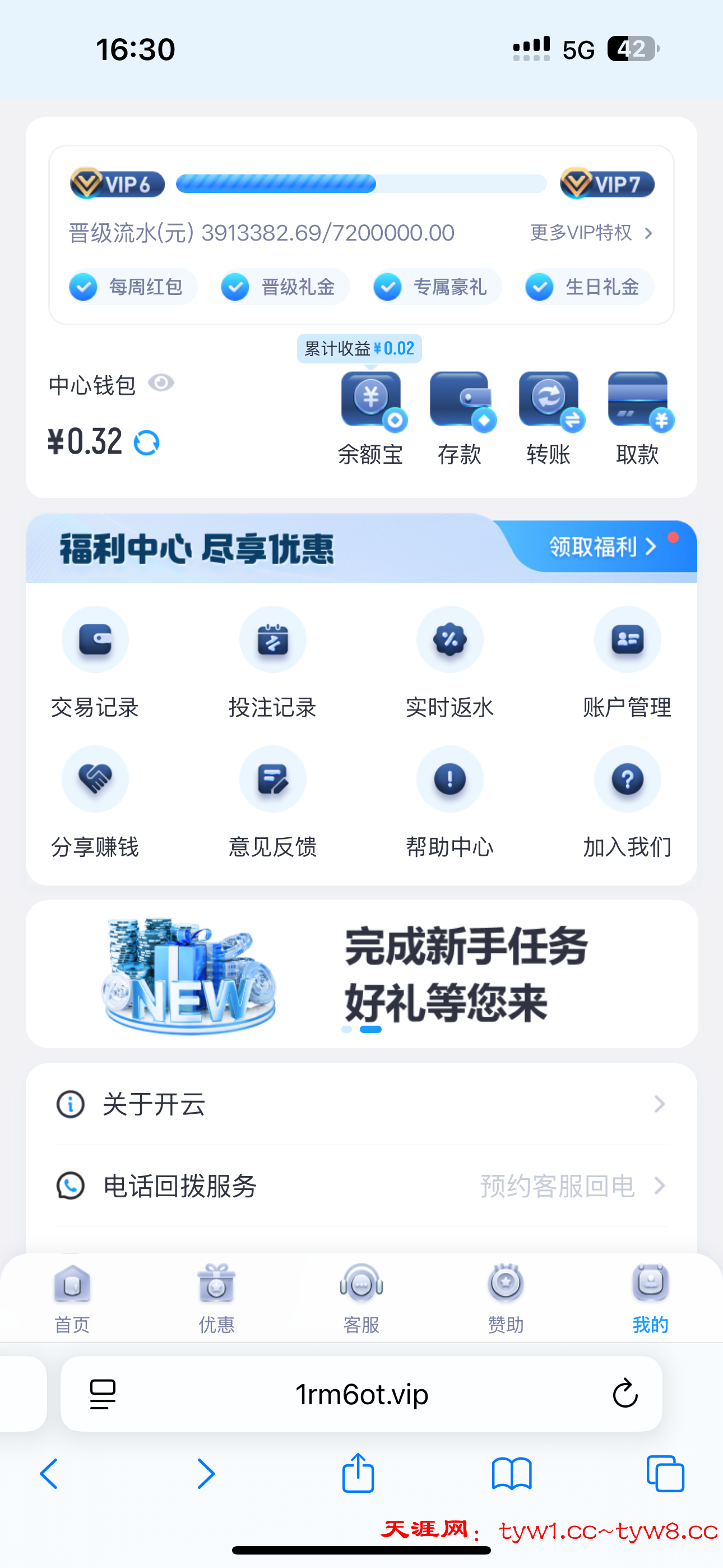Hide the 中心钱包 balance with the eye icon
The height and width of the screenshot is (1568, 723).
click(161, 383)
